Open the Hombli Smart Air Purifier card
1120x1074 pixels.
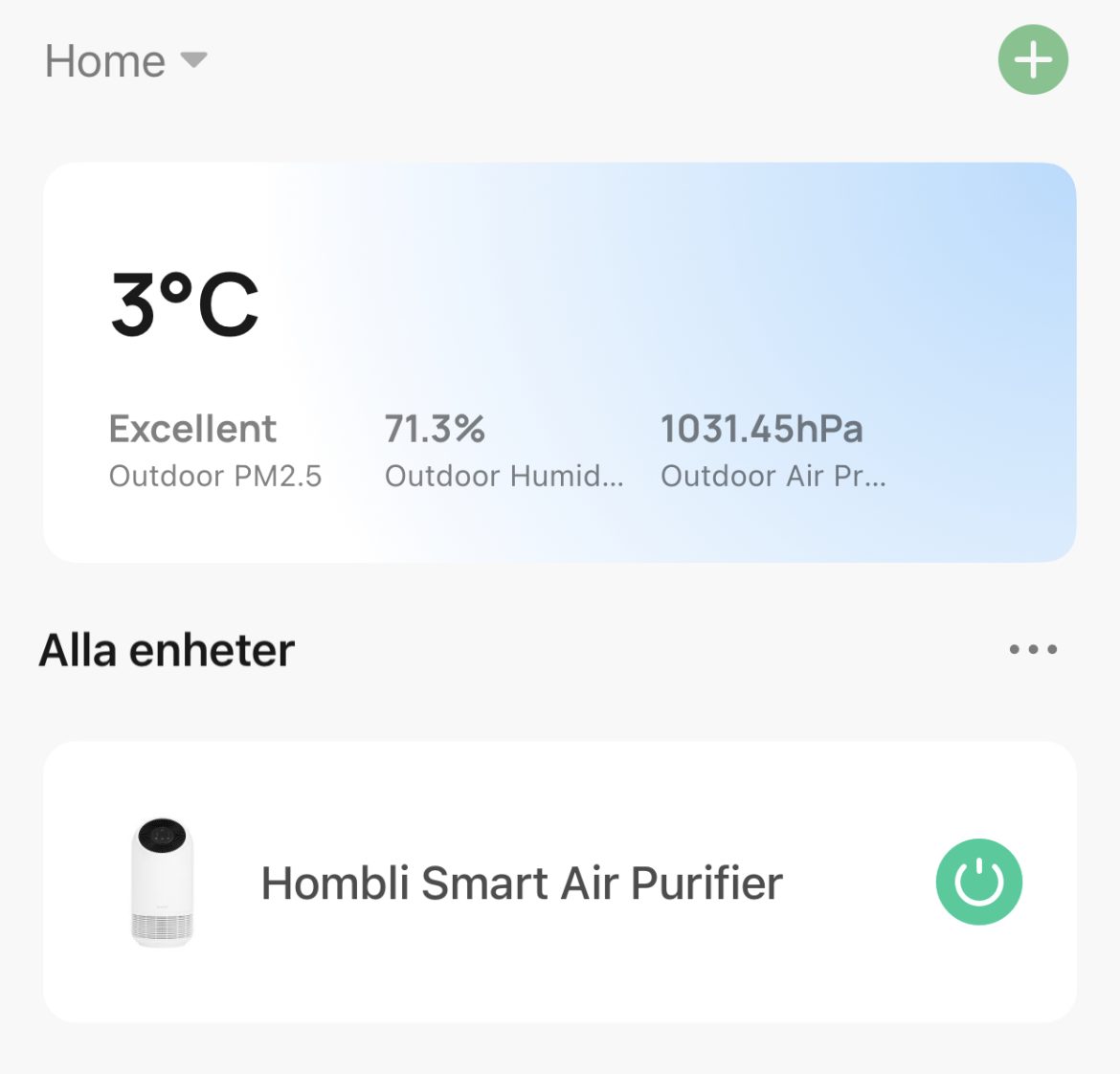pos(521,883)
